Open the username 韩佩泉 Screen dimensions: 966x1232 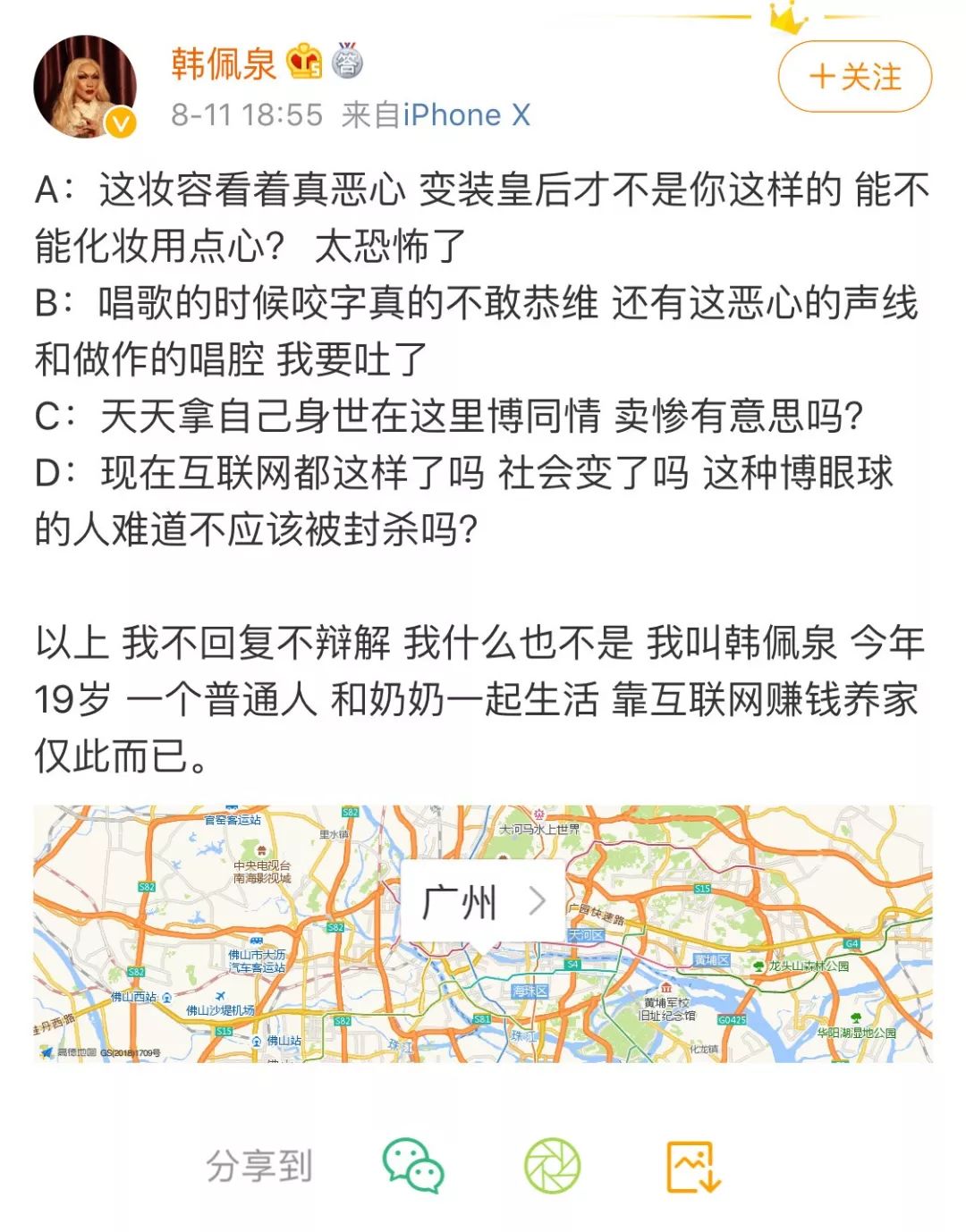pyautogui.click(x=224, y=63)
